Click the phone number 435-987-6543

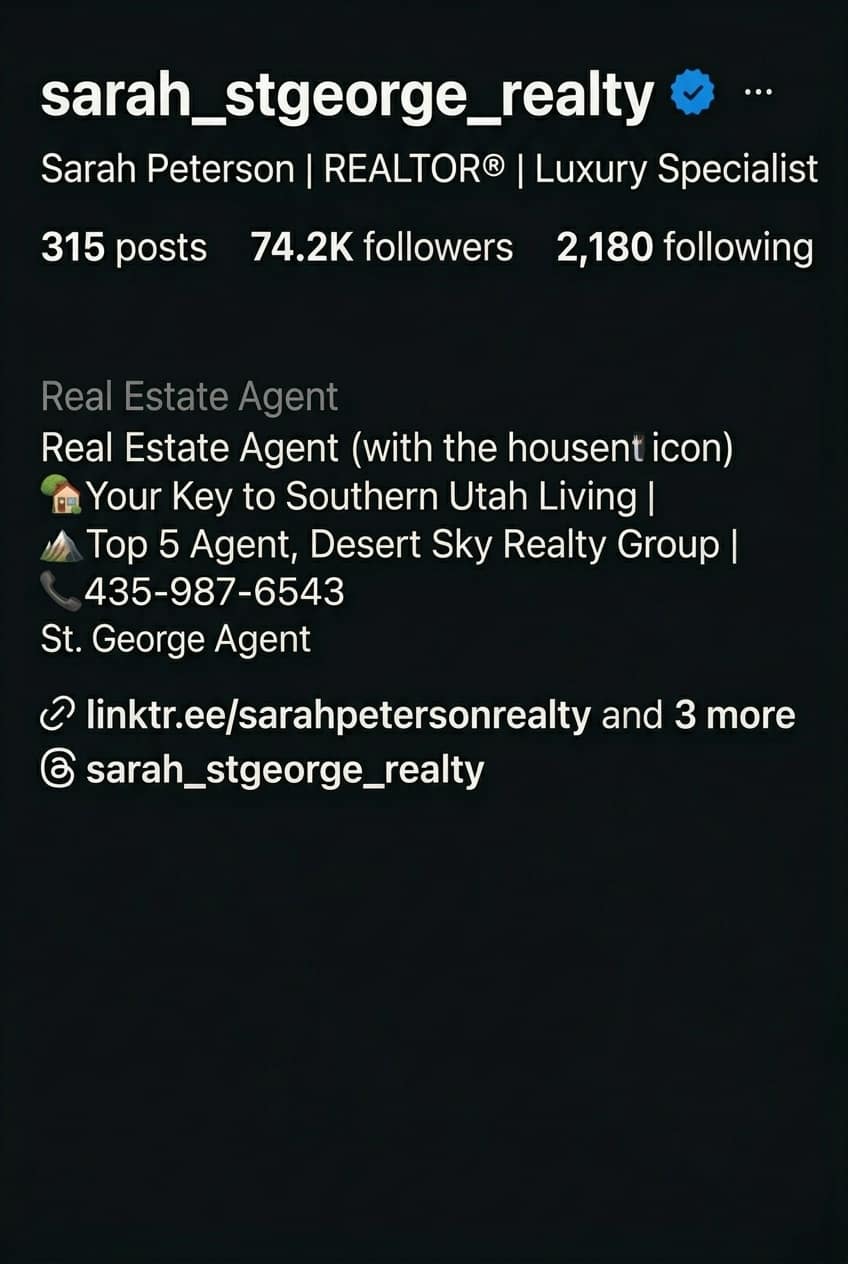(x=215, y=591)
